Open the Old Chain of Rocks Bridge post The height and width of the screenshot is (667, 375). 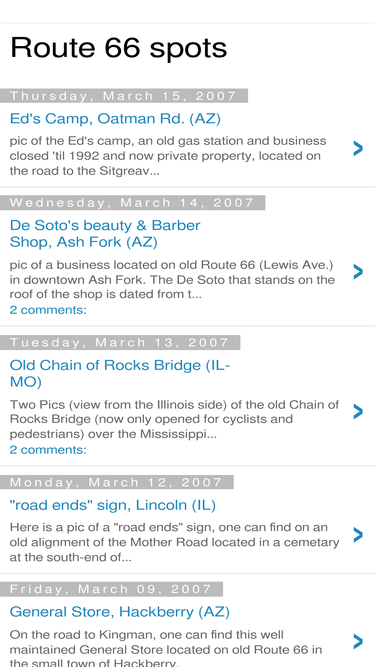tap(120, 373)
